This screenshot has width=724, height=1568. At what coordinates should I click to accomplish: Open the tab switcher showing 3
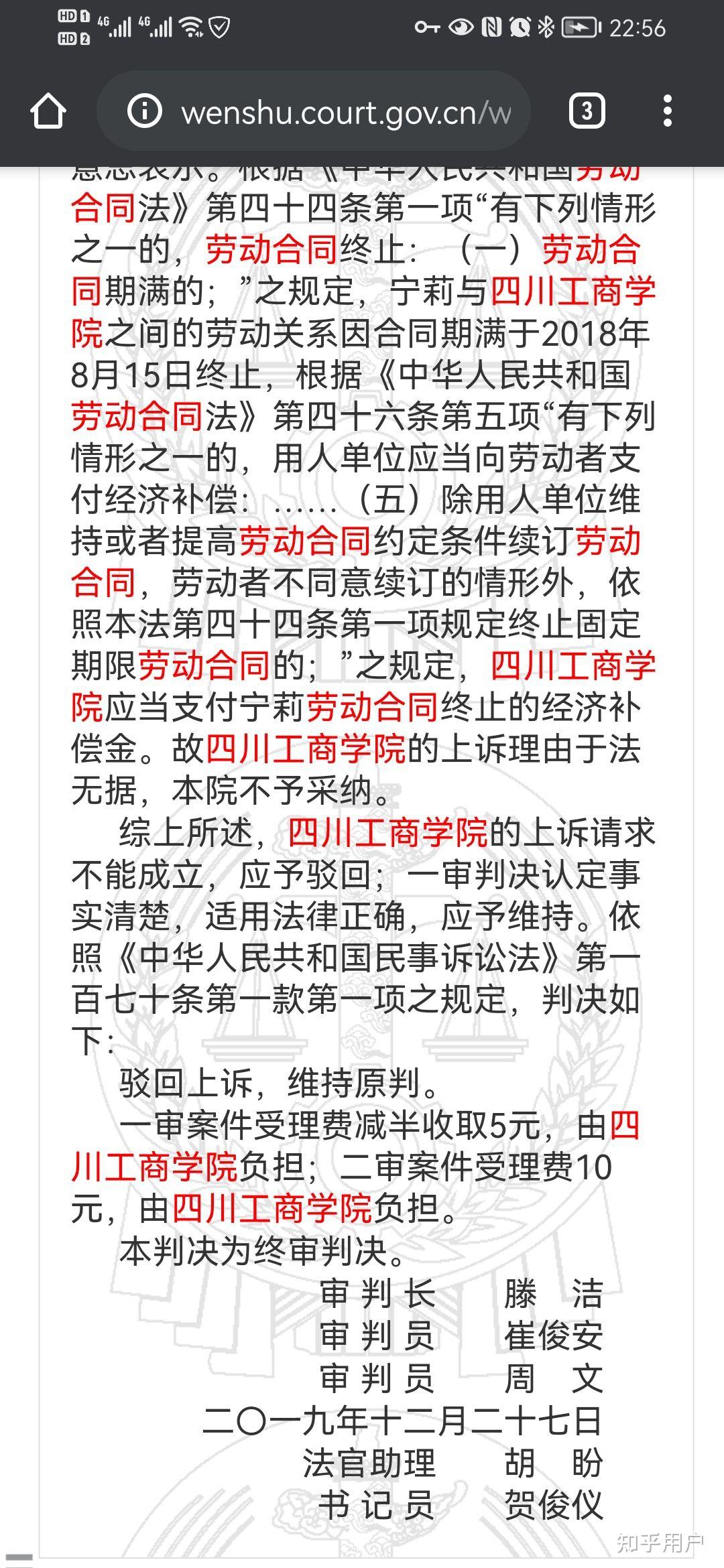587,111
